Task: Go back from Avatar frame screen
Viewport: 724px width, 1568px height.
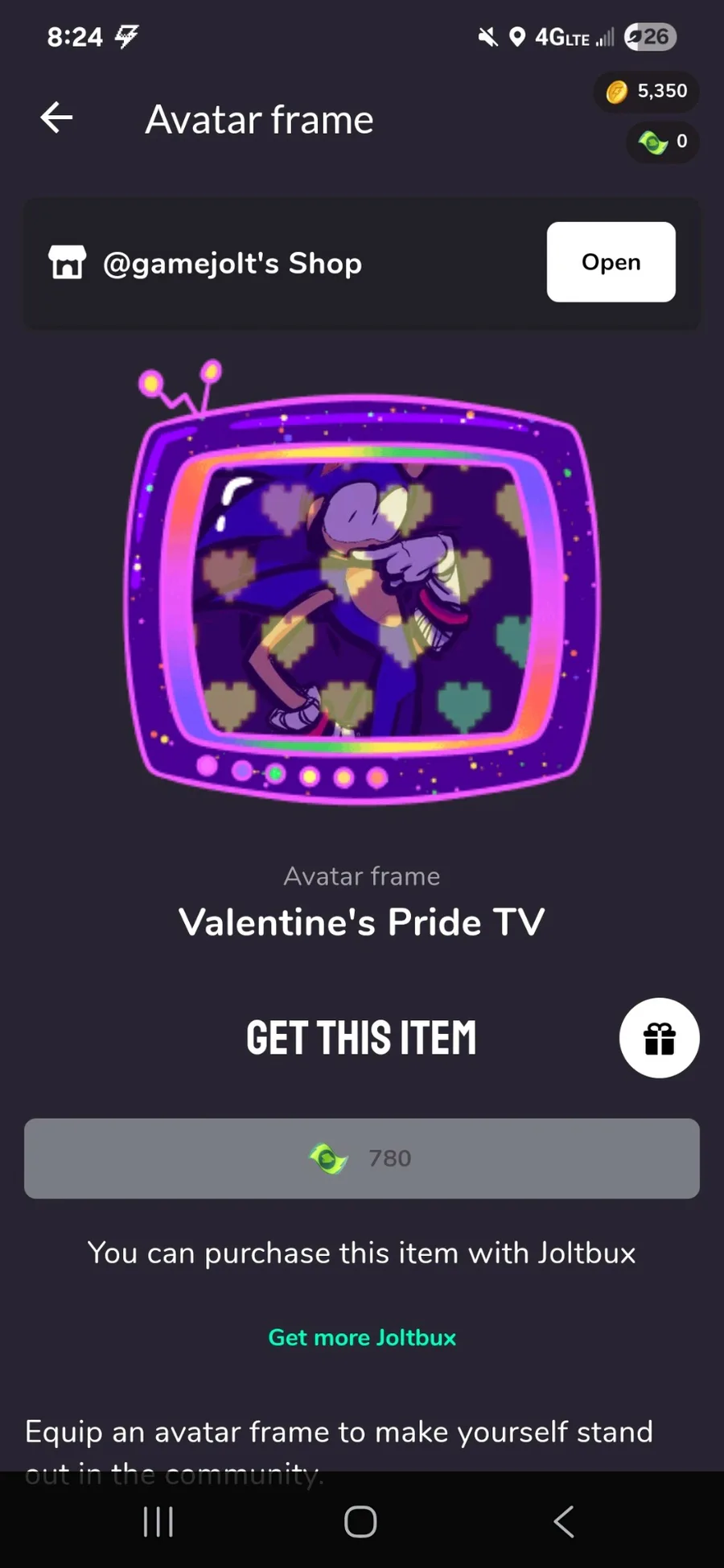Action: (x=57, y=118)
